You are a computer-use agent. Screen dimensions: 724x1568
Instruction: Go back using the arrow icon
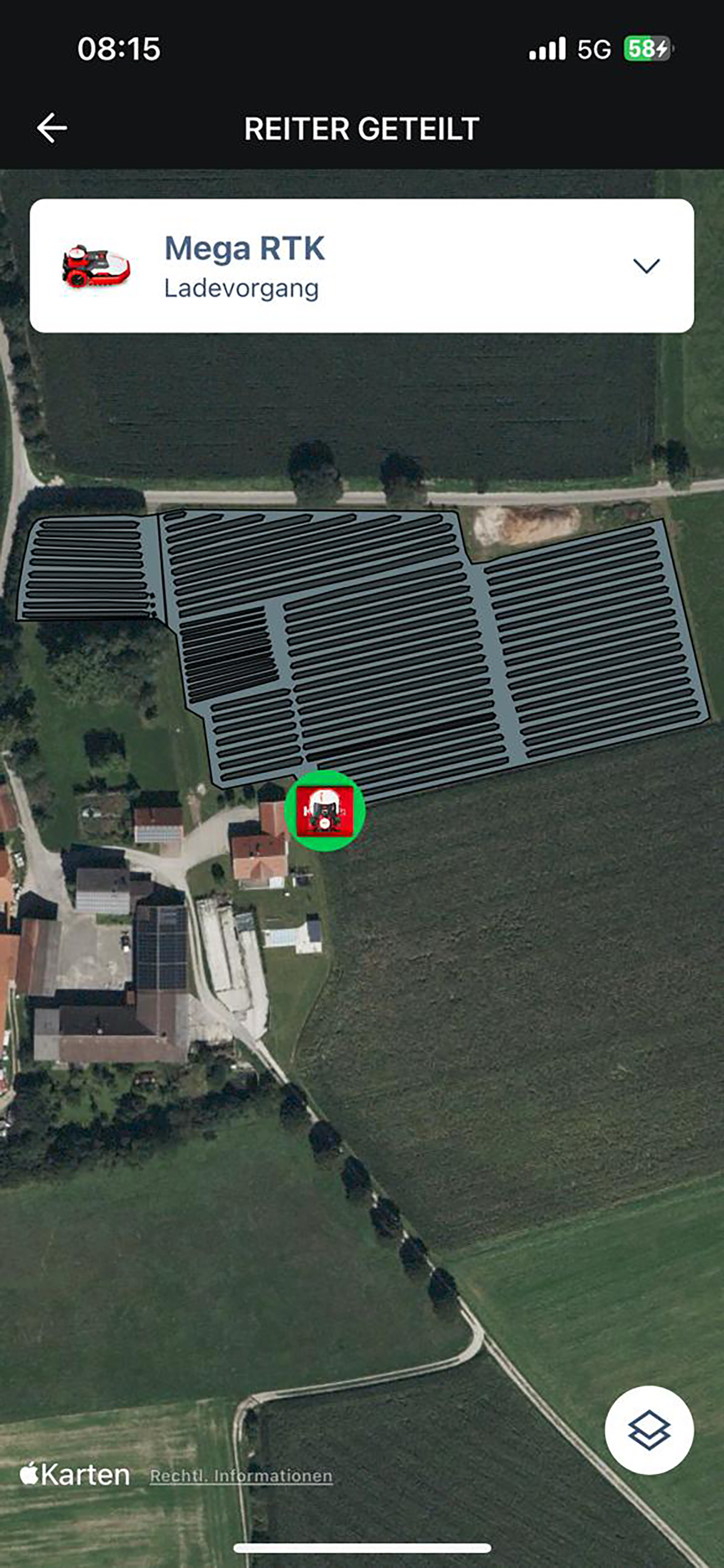click(x=52, y=129)
